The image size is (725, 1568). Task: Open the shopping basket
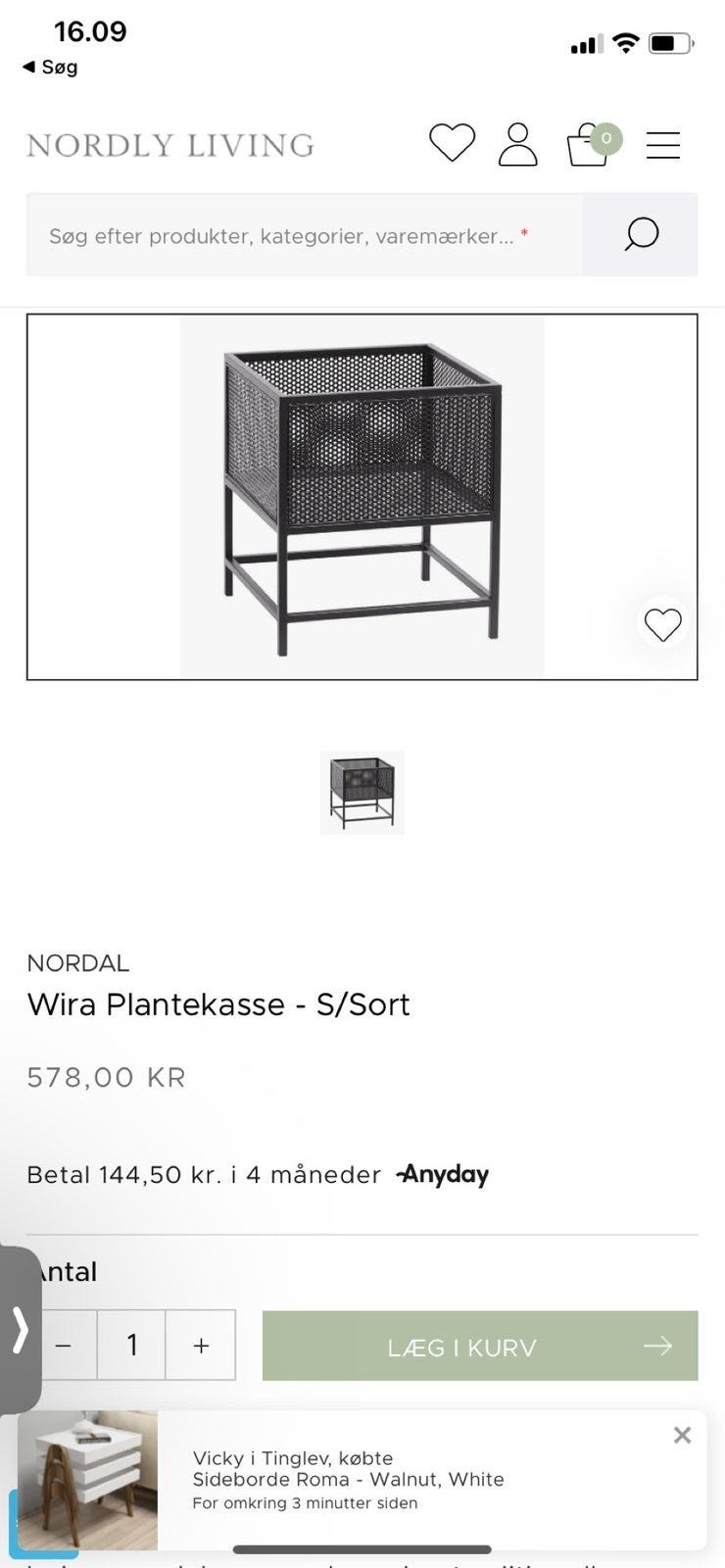tap(589, 145)
